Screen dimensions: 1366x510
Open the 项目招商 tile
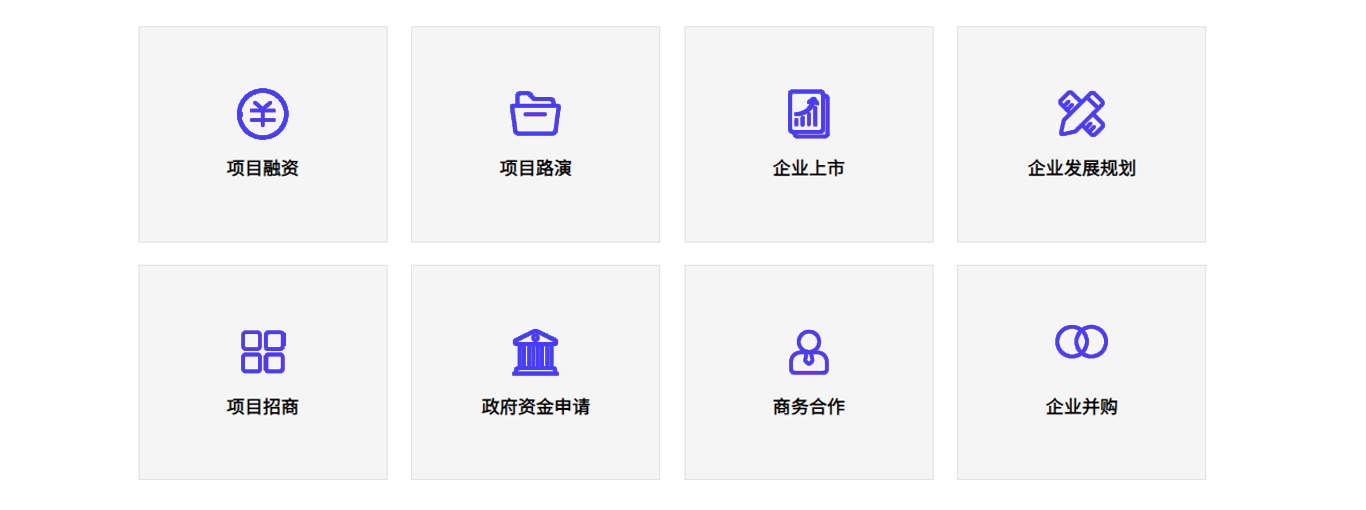point(263,373)
